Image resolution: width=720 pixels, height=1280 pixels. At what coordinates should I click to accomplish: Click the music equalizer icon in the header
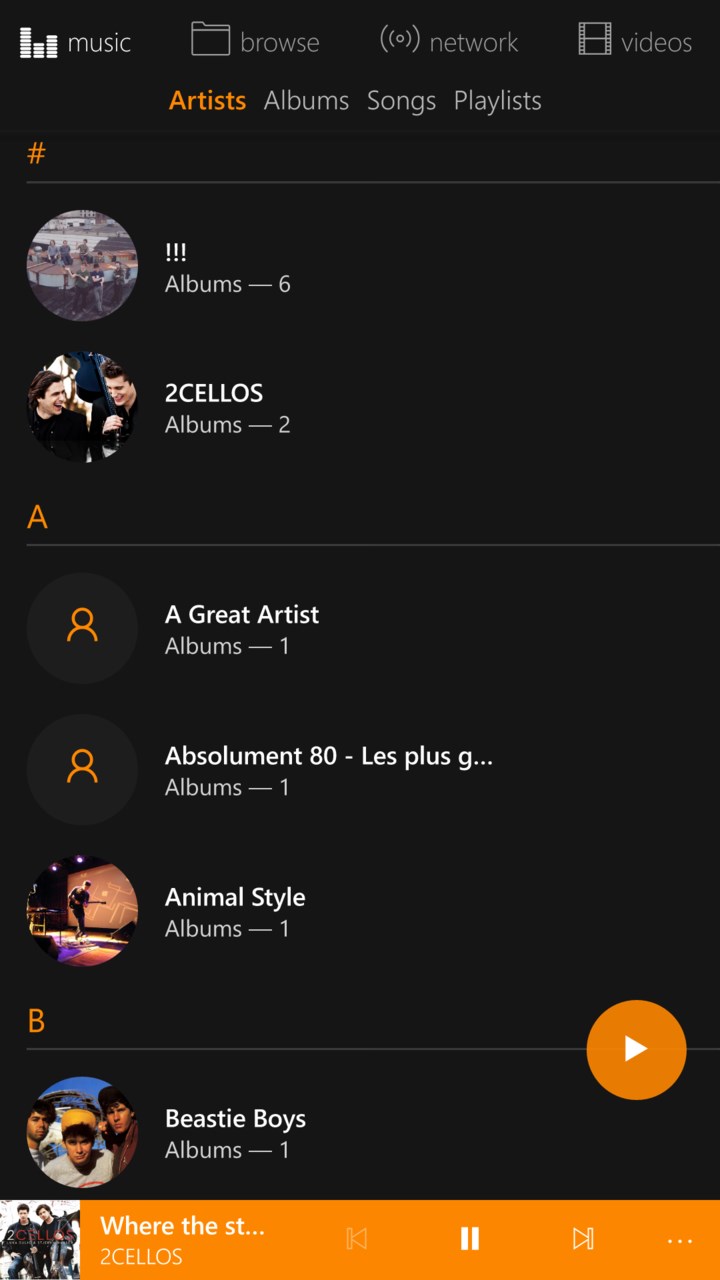pos(37,42)
